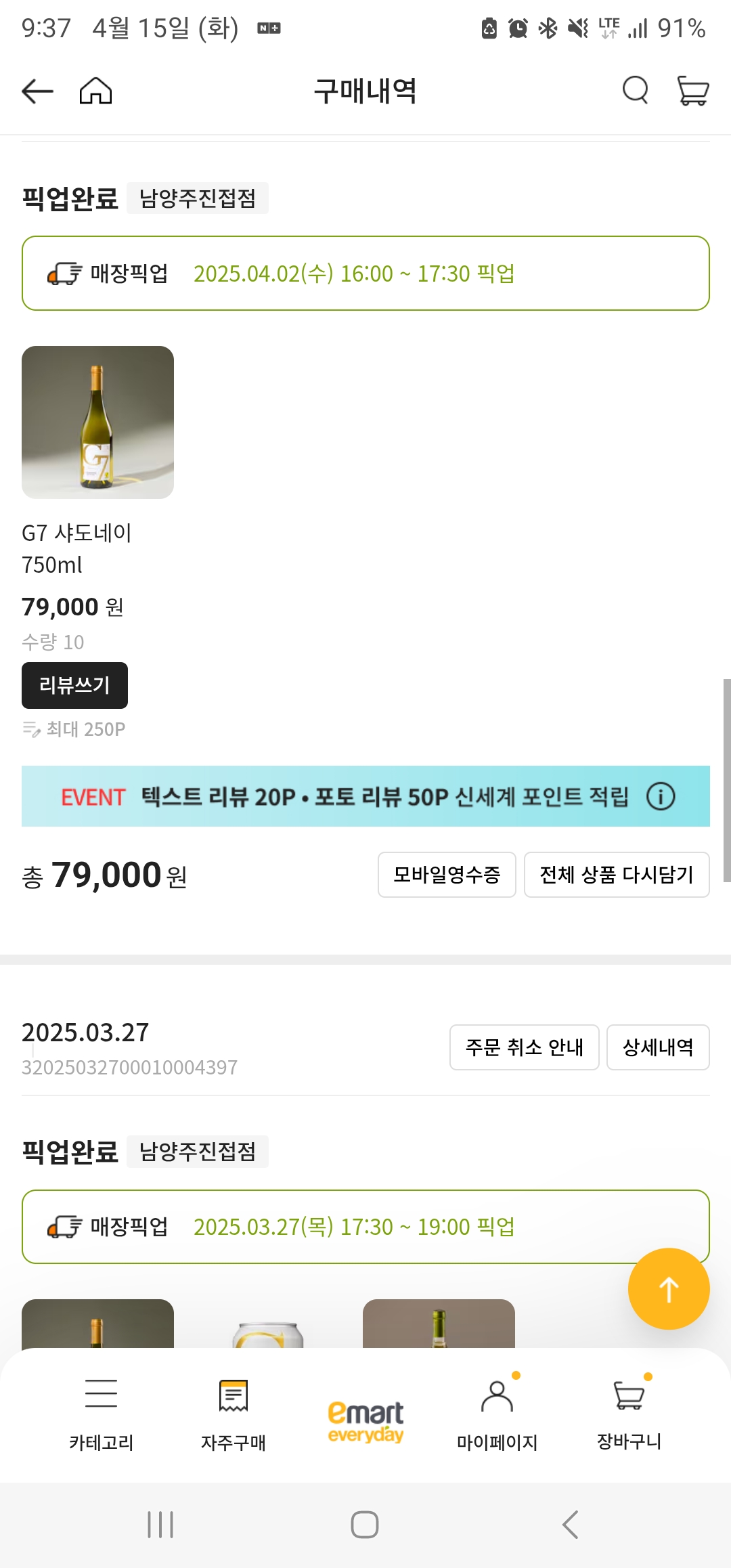This screenshot has width=731, height=1568.
Task: Tap 주문 취소 안내 cancellation info
Action: [525, 1047]
